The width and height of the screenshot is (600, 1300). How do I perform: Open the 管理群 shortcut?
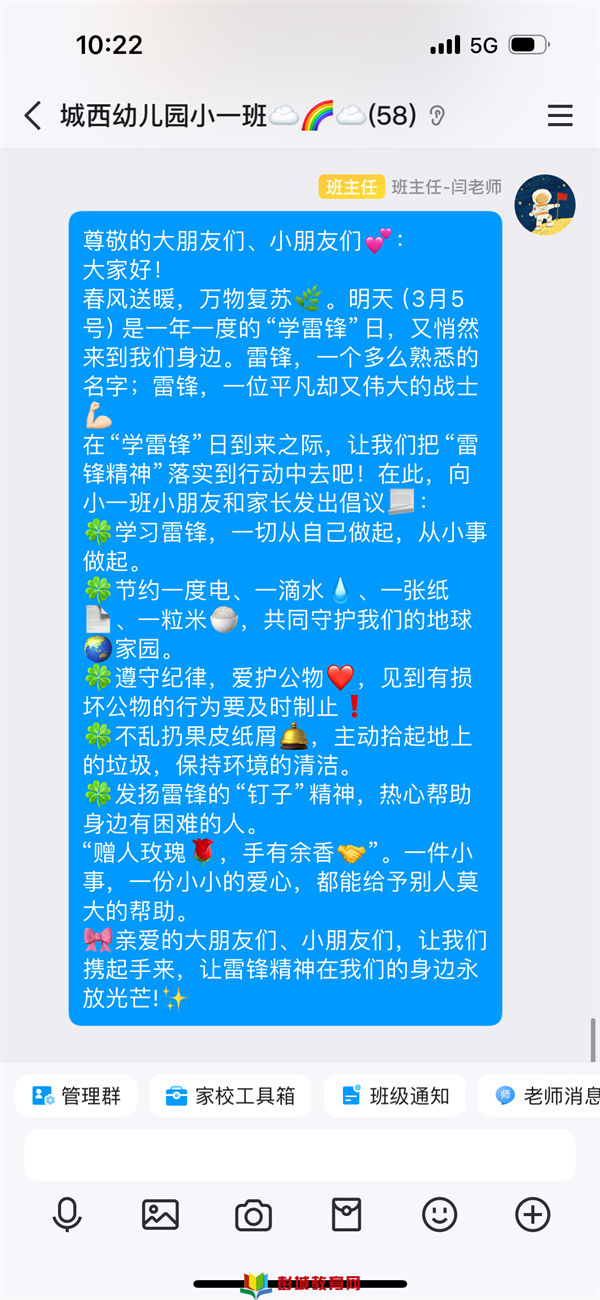click(76, 1096)
